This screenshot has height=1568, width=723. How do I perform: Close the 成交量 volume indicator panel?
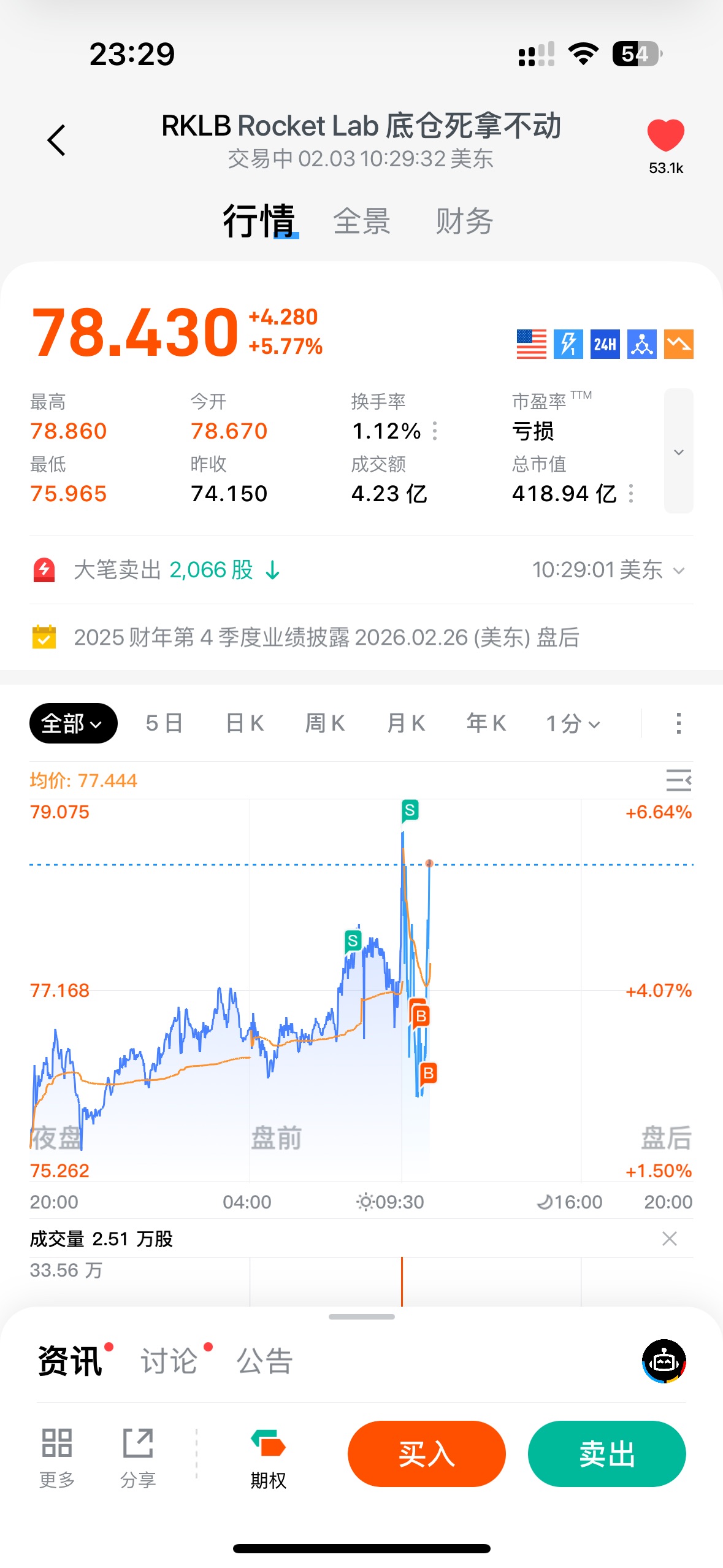(670, 1239)
